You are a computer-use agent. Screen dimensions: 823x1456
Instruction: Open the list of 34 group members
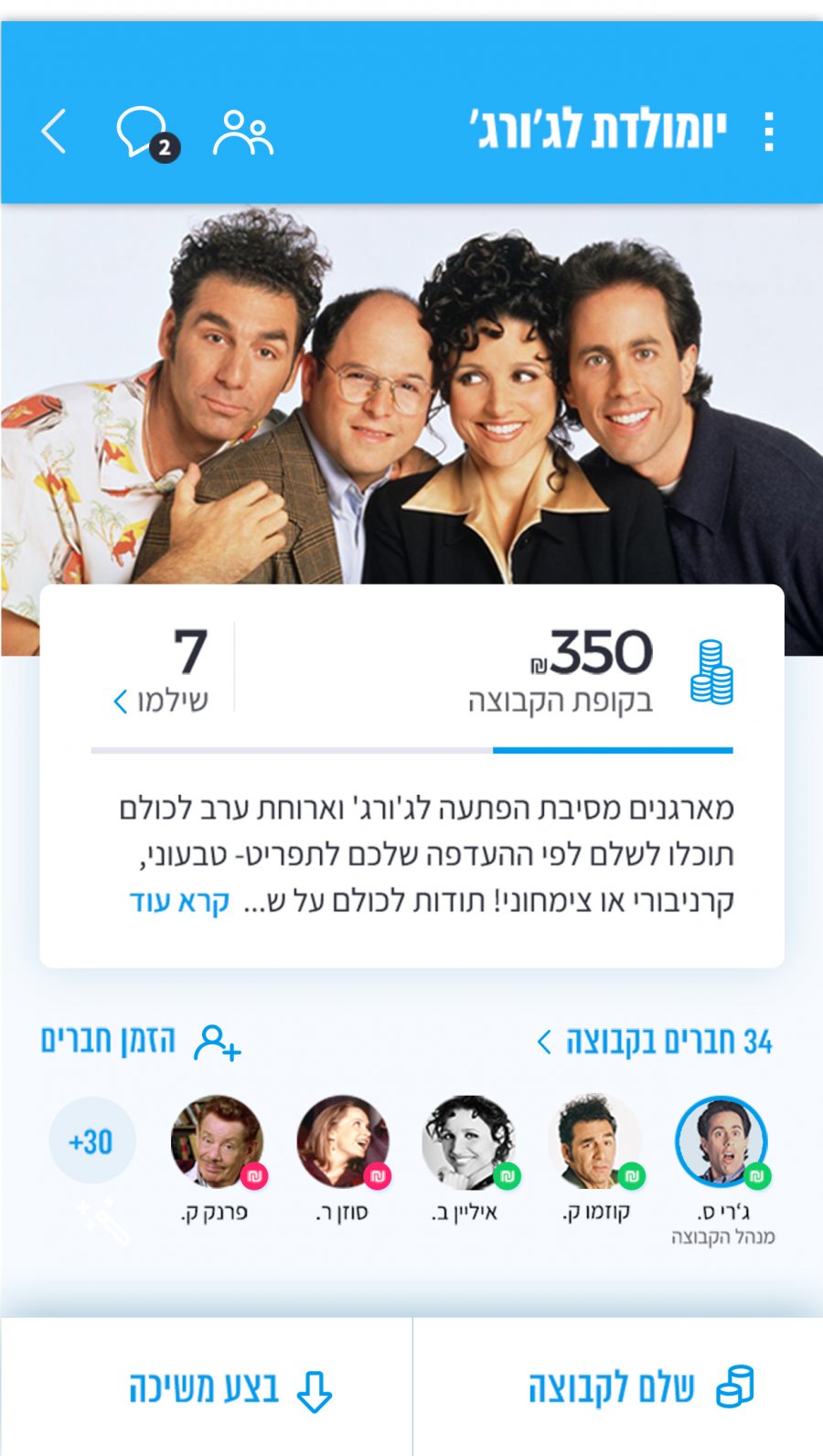[655, 1042]
